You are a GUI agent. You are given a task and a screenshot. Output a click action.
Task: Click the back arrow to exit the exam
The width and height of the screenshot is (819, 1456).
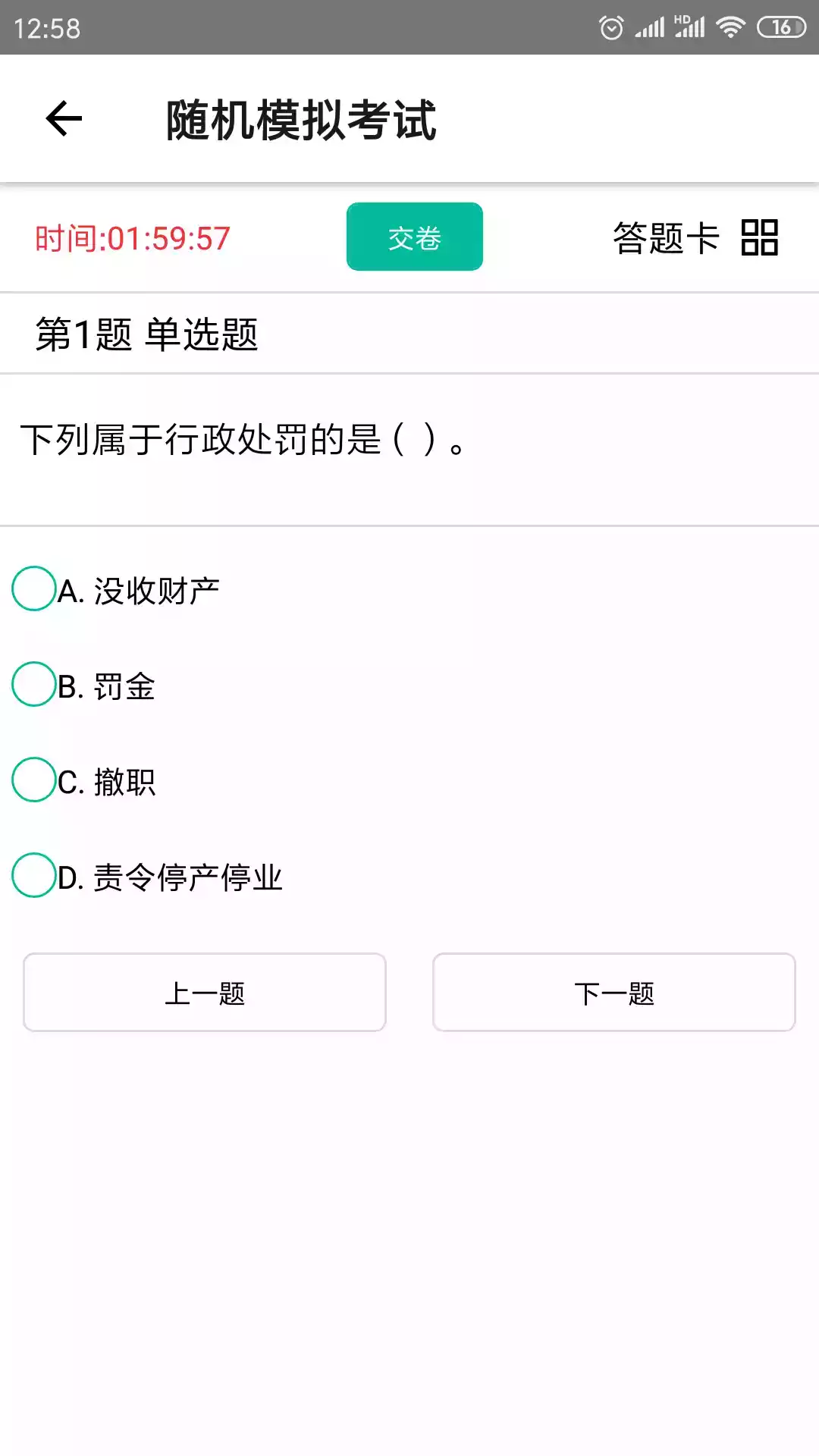[x=61, y=119]
